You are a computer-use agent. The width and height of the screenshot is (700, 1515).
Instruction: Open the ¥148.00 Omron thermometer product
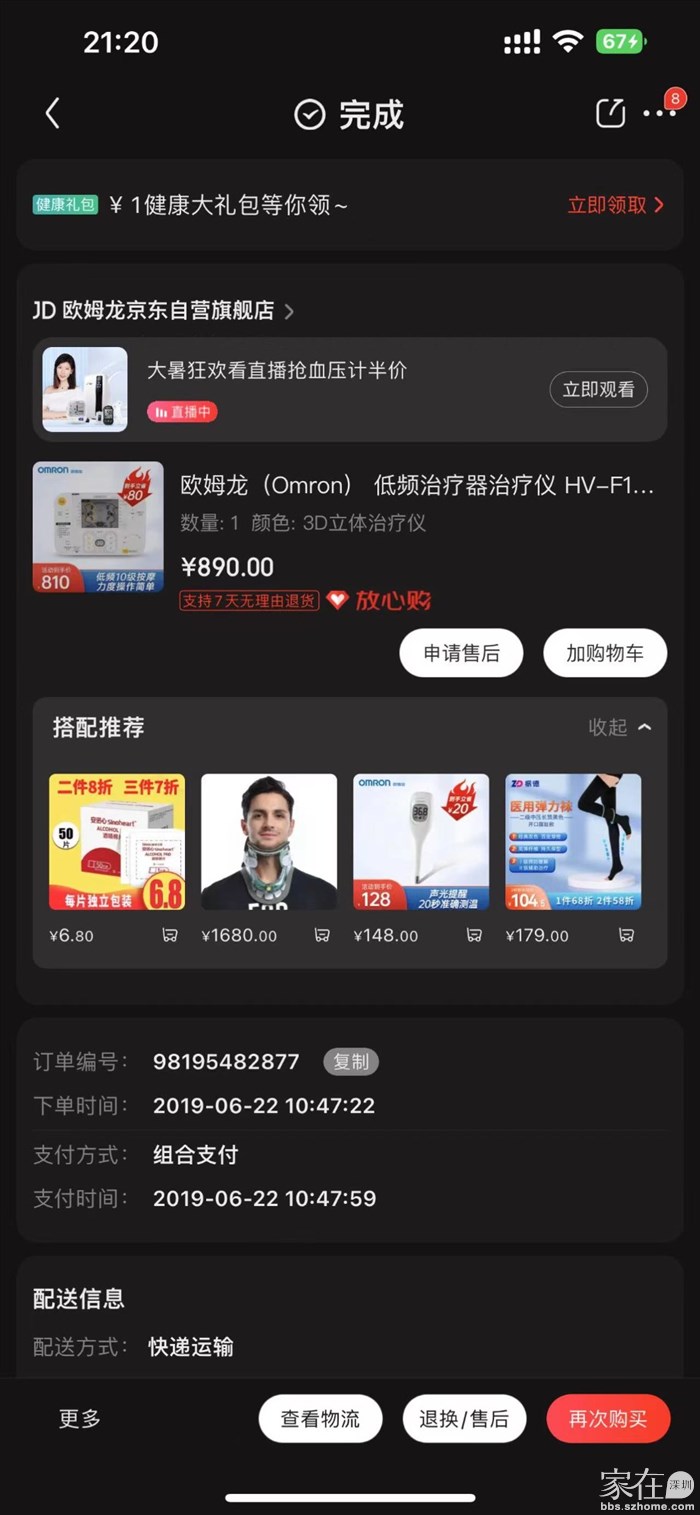point(421,841)
